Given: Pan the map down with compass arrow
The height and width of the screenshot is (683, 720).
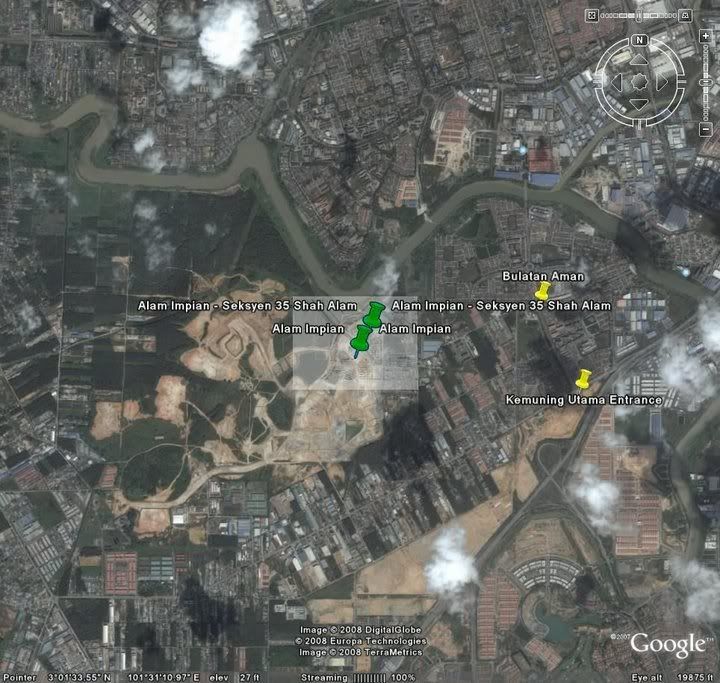Looking at the screenshot, I should tap(639, 104).
